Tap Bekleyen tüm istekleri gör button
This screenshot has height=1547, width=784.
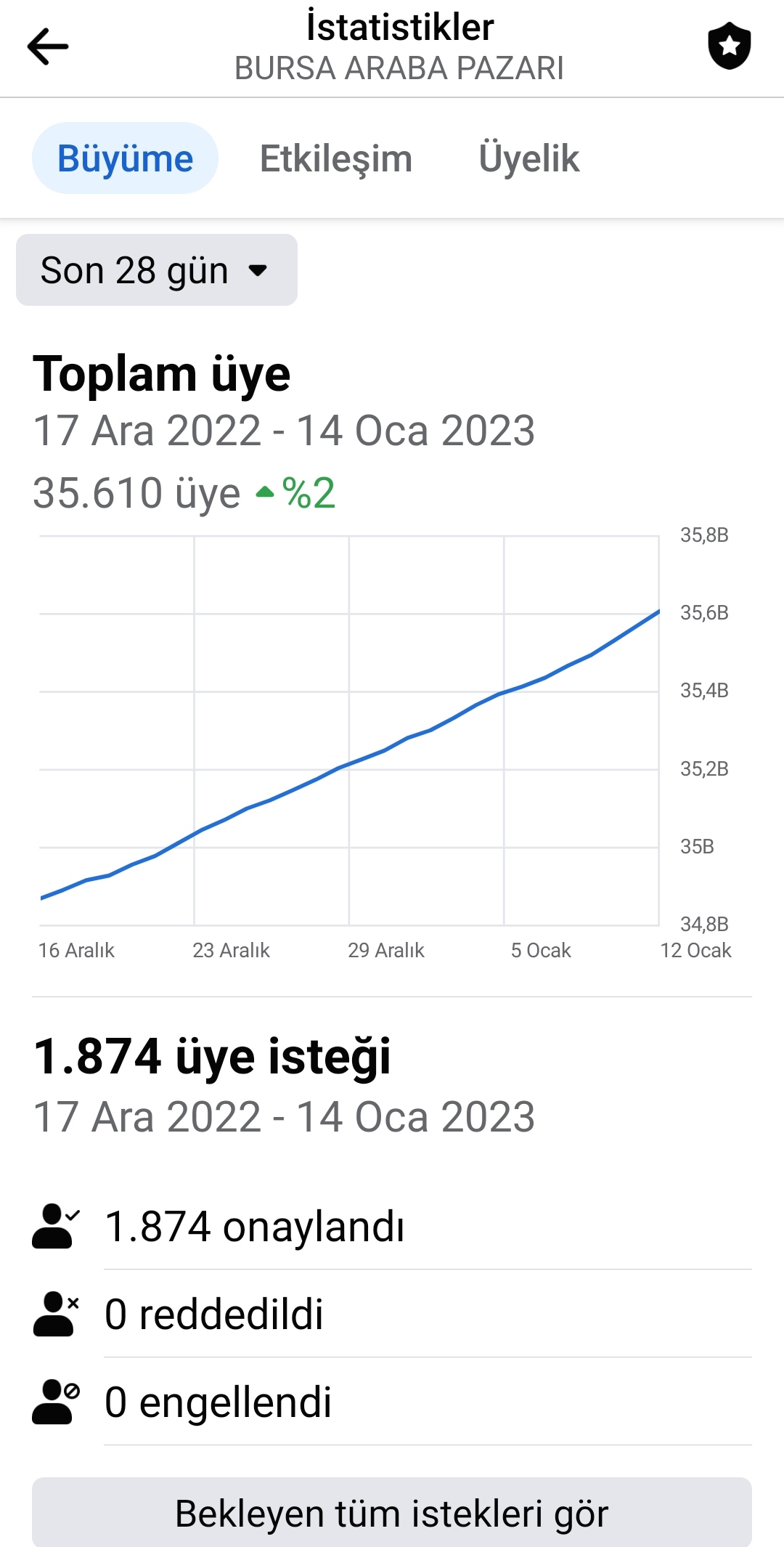[392, 1513]
